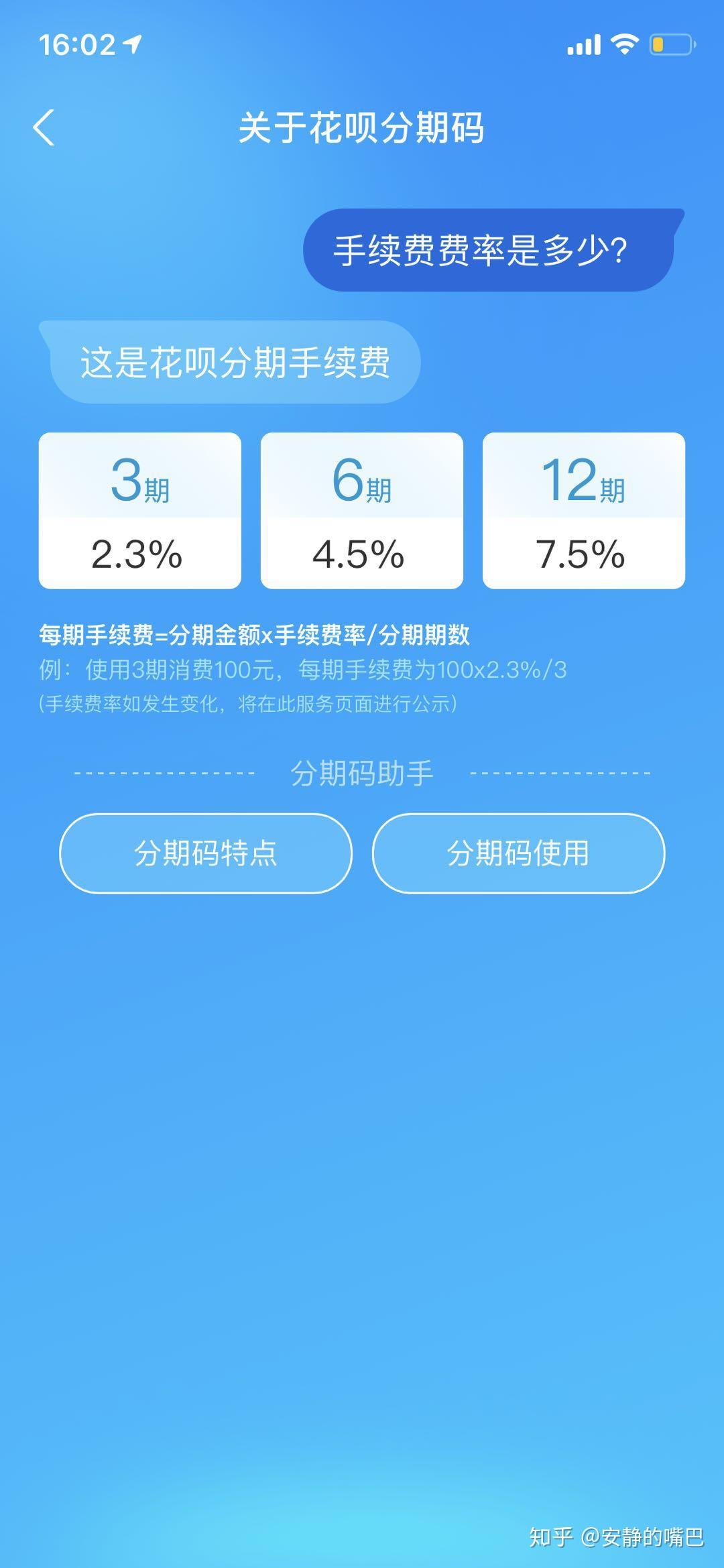Go back from the 关于花呗分期码 page
Screen dimensions: 724x1568
pyautogui.click(x=44, y=127)
